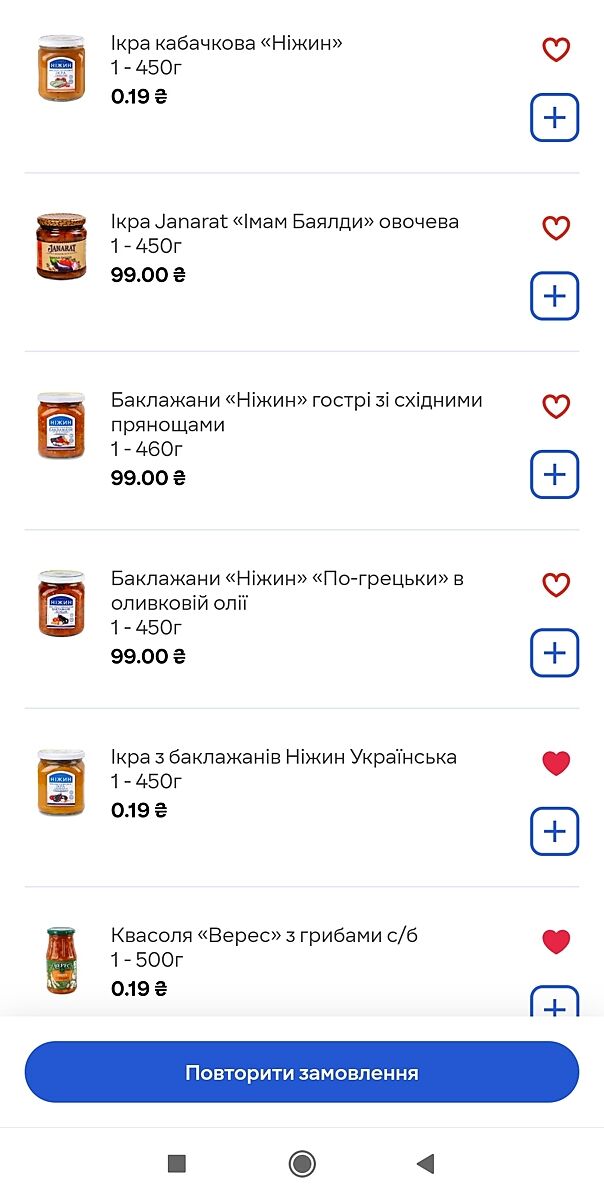Image resolution: width=604 pixels, height=1200 pixels.
Task: Add Ікра кабачкова «Ніжин» using plus button
Action: (x=554, y=118)
